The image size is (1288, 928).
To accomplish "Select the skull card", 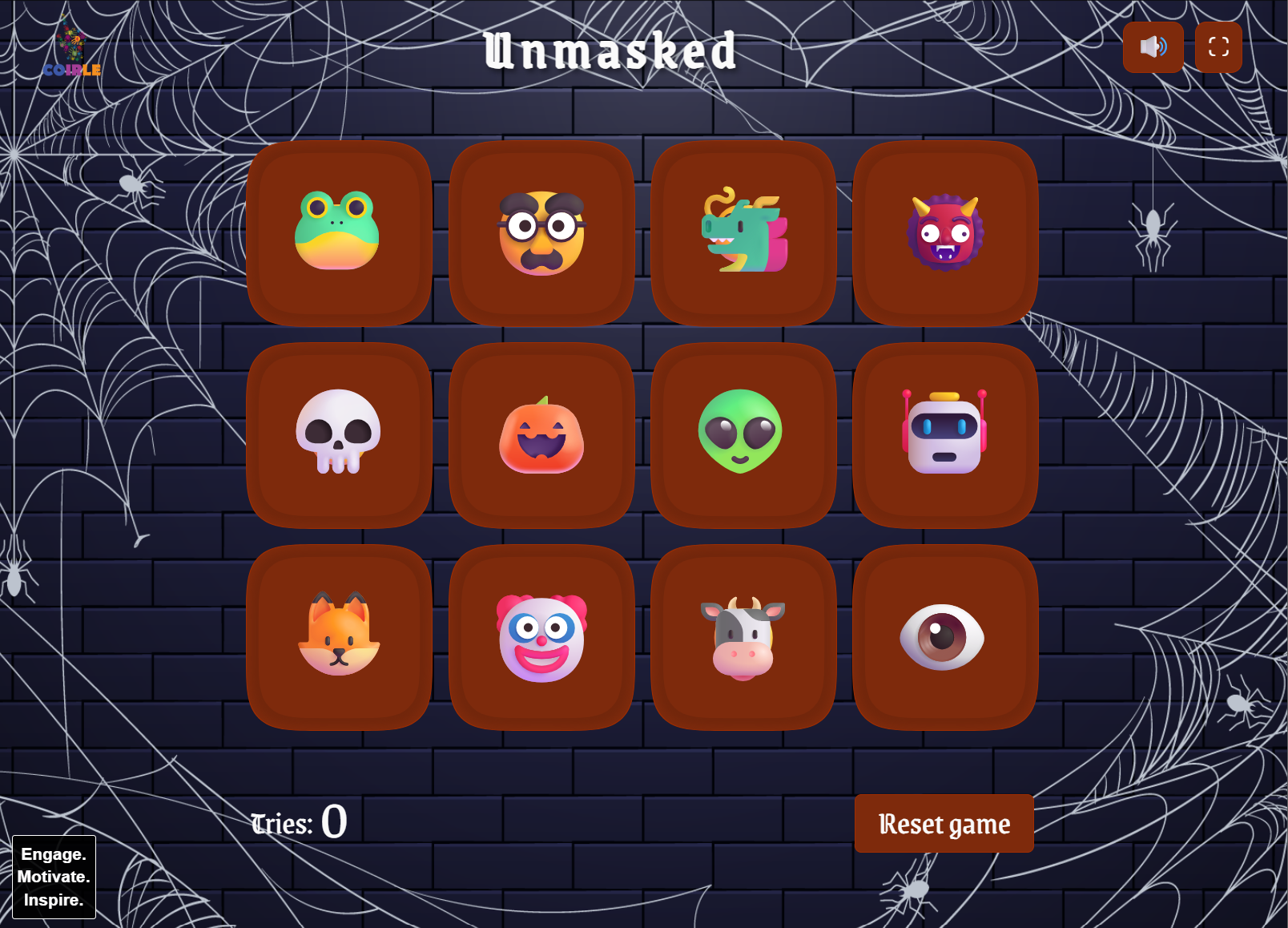I will 339,435.
